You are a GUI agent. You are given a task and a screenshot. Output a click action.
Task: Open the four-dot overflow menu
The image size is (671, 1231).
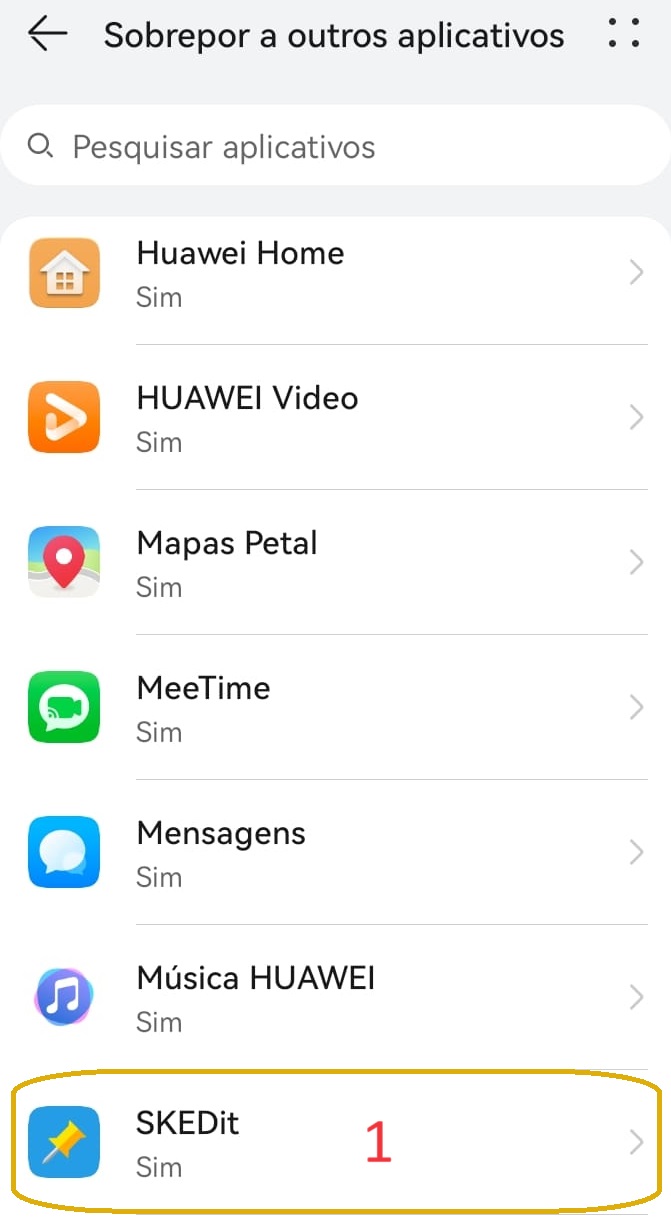coord(623,35)
